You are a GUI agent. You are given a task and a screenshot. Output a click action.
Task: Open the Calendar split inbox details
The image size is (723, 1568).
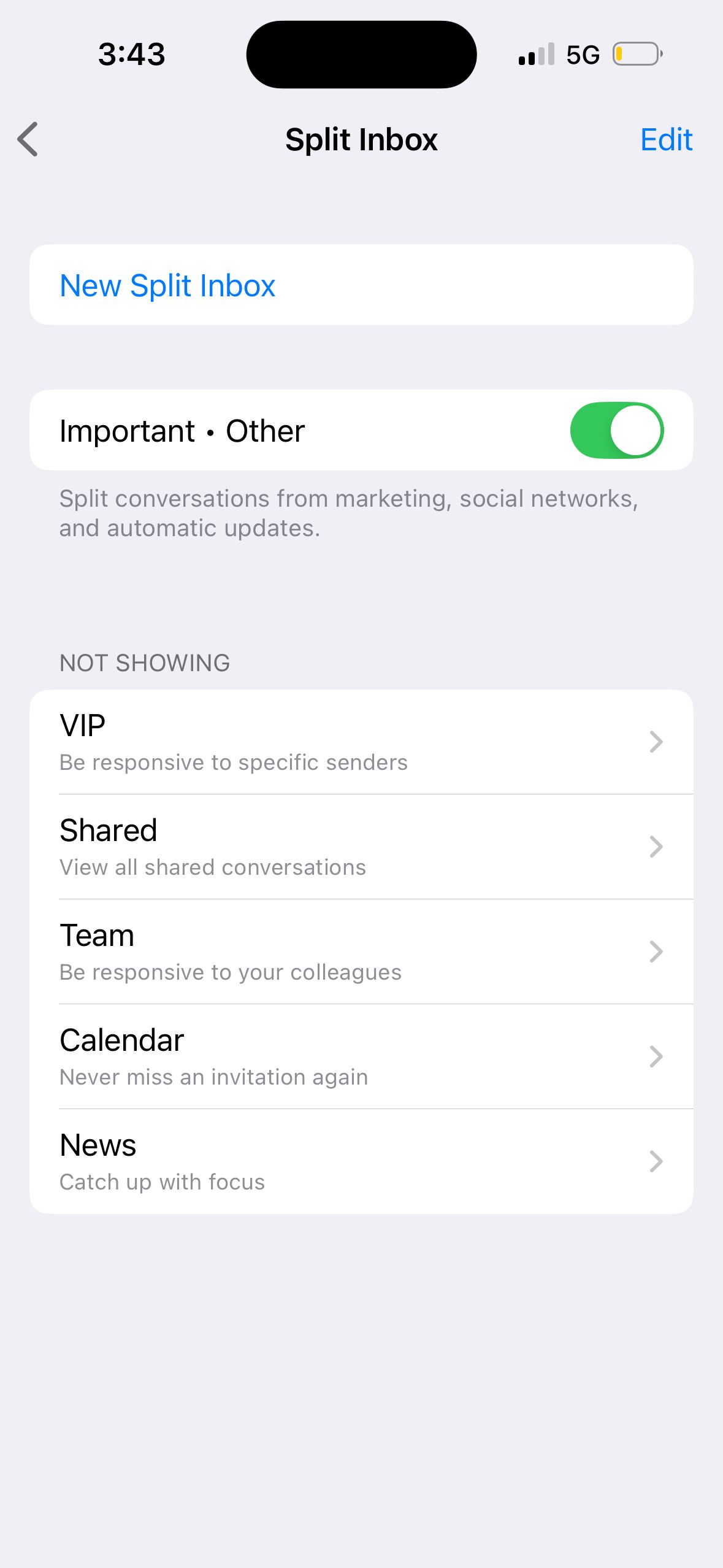656,1056
